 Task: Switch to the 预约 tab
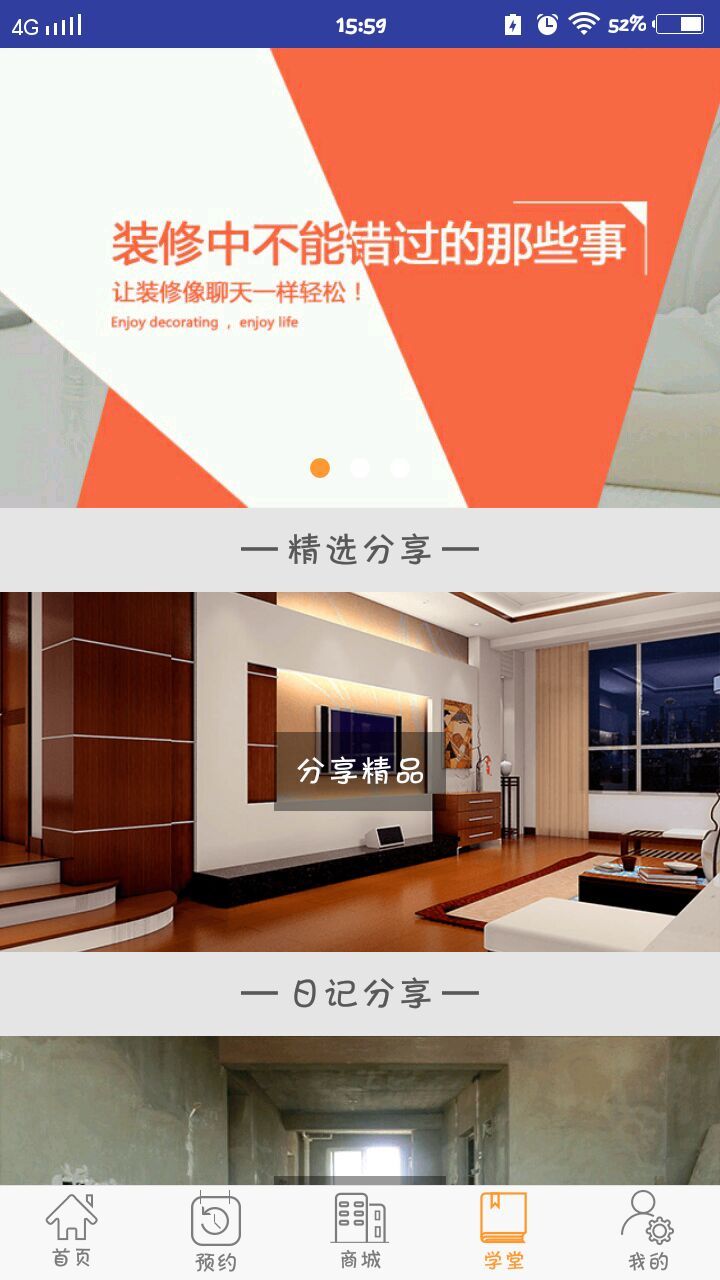pos(216,1232)
